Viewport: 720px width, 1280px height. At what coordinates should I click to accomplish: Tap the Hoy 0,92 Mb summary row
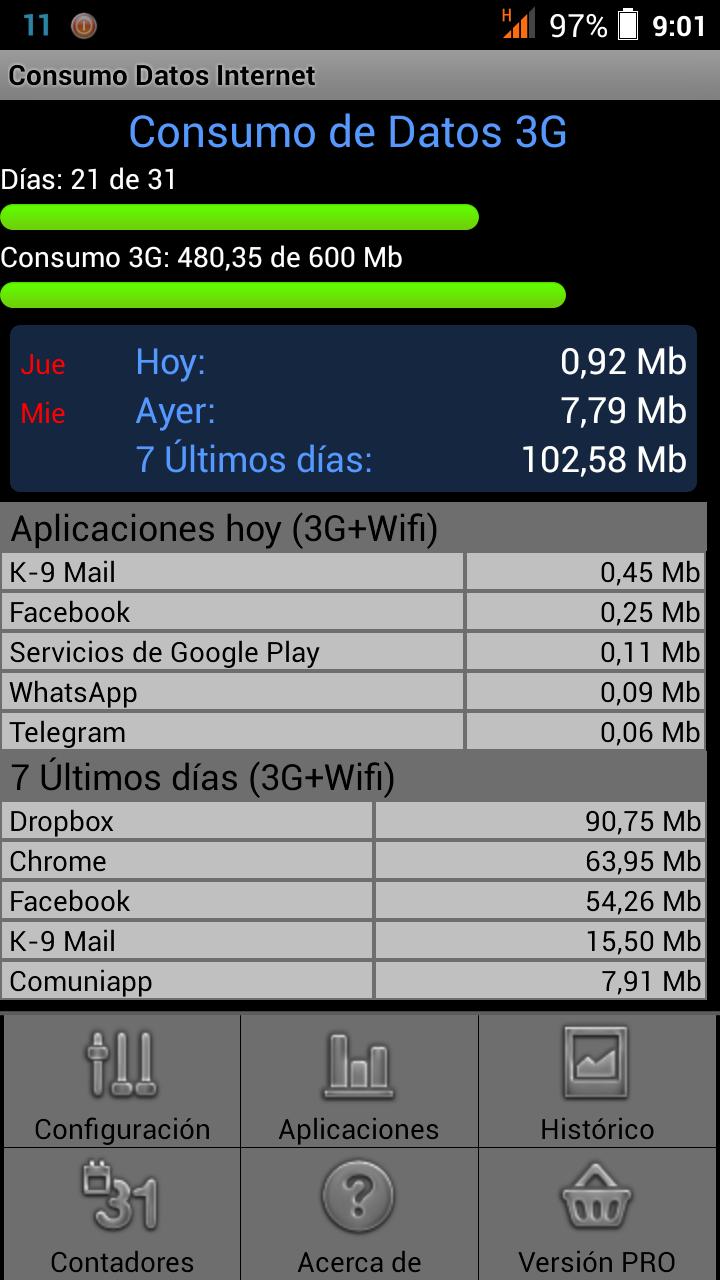click(x=360, y=362)
